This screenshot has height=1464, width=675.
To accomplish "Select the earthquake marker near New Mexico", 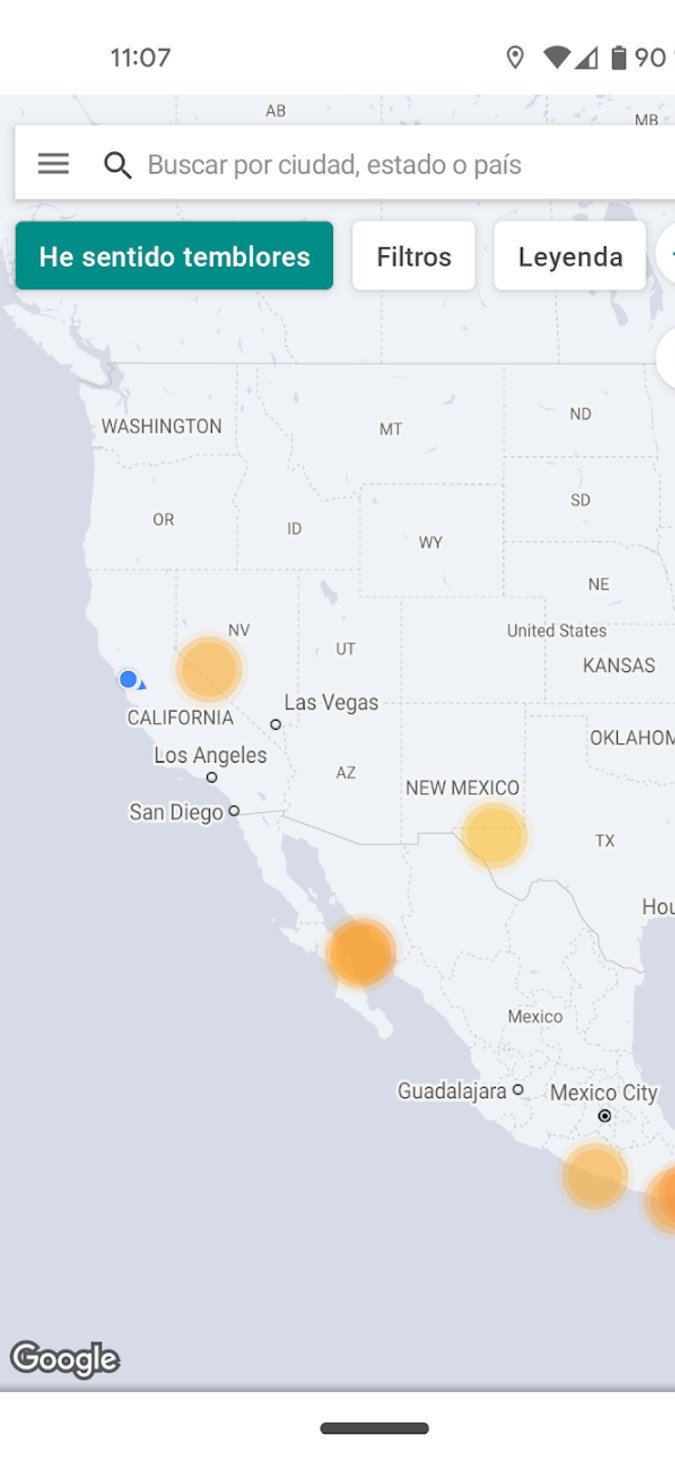I will pos(493,834).
